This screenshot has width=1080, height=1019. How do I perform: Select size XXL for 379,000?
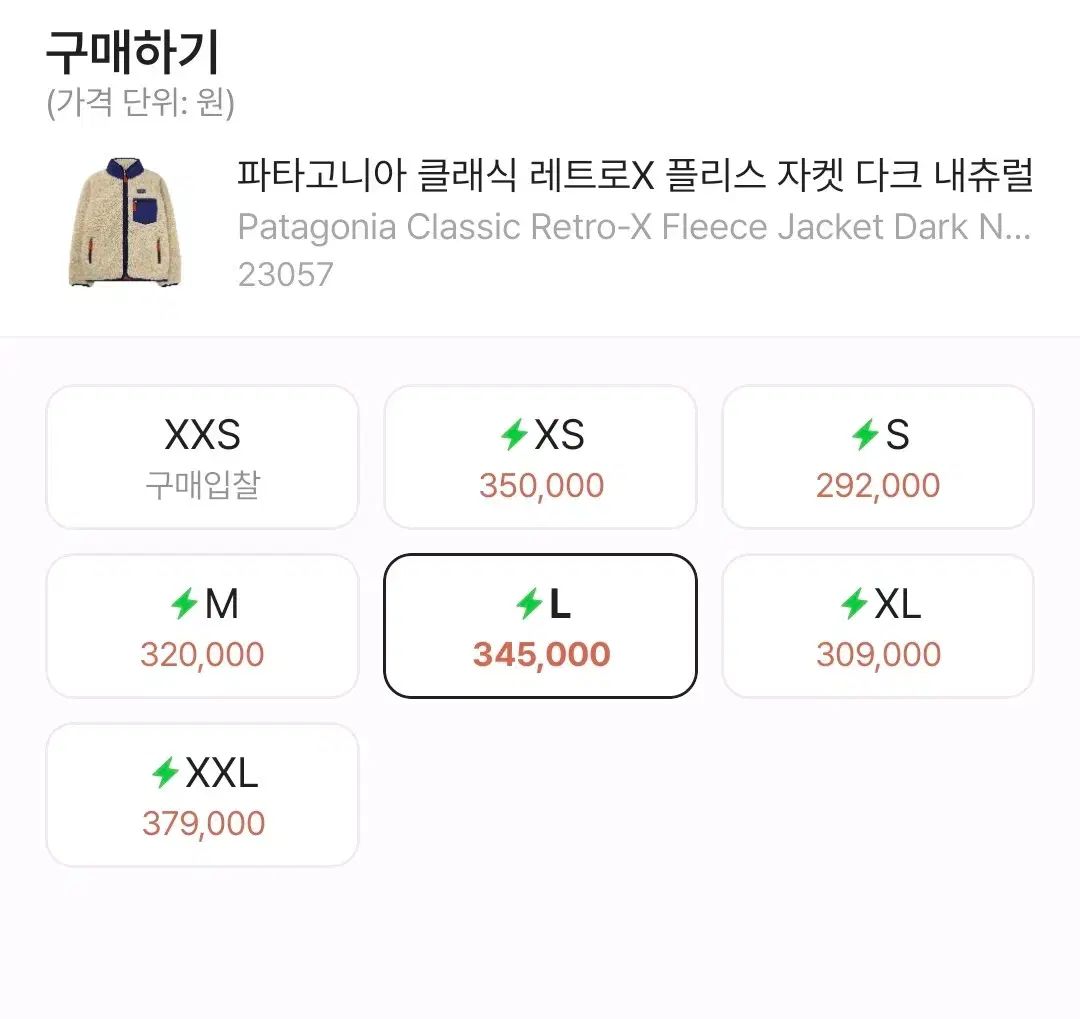point(202,795)
